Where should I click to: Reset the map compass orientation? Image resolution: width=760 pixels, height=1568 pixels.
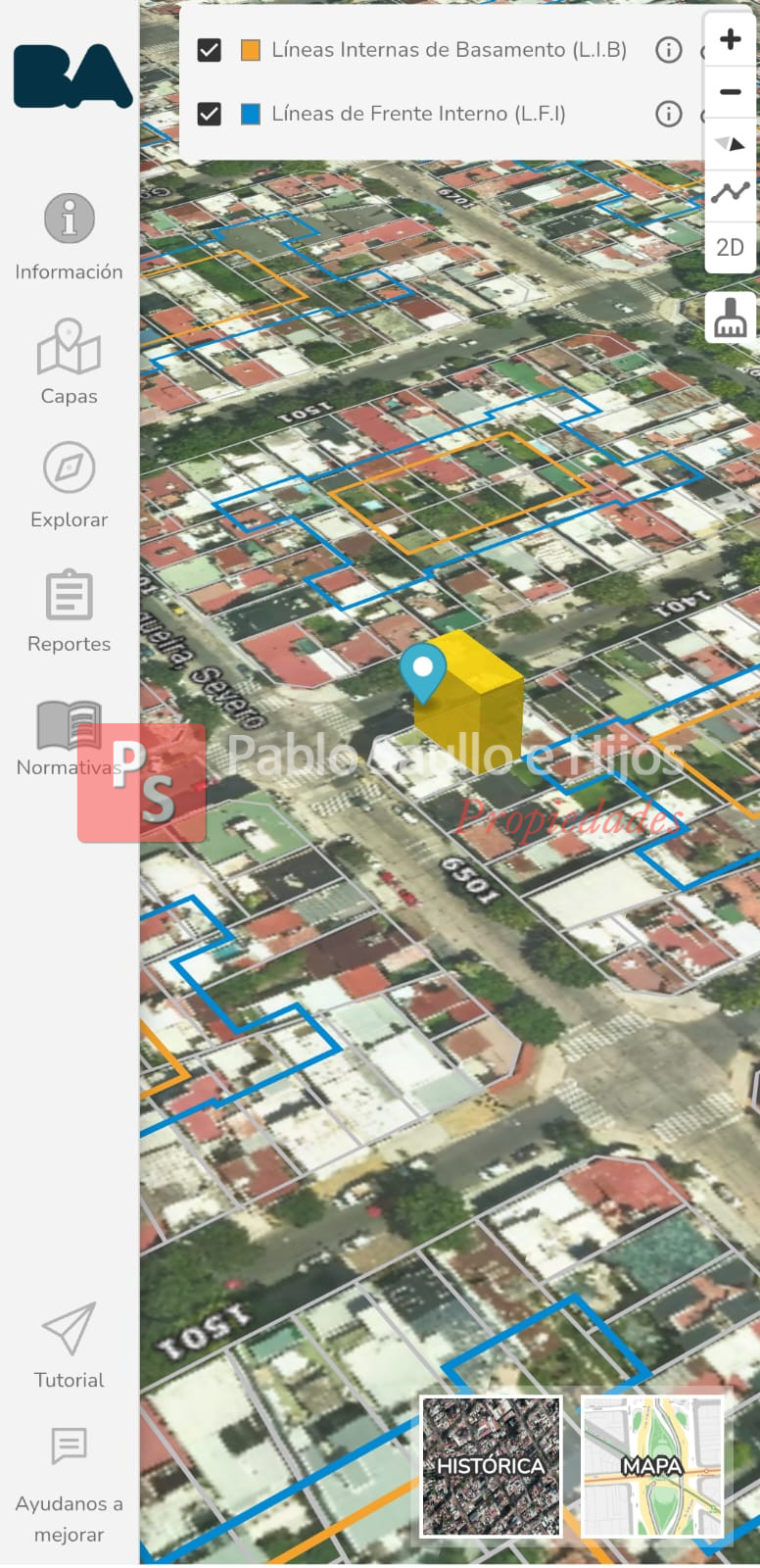(x=730, y=144)
